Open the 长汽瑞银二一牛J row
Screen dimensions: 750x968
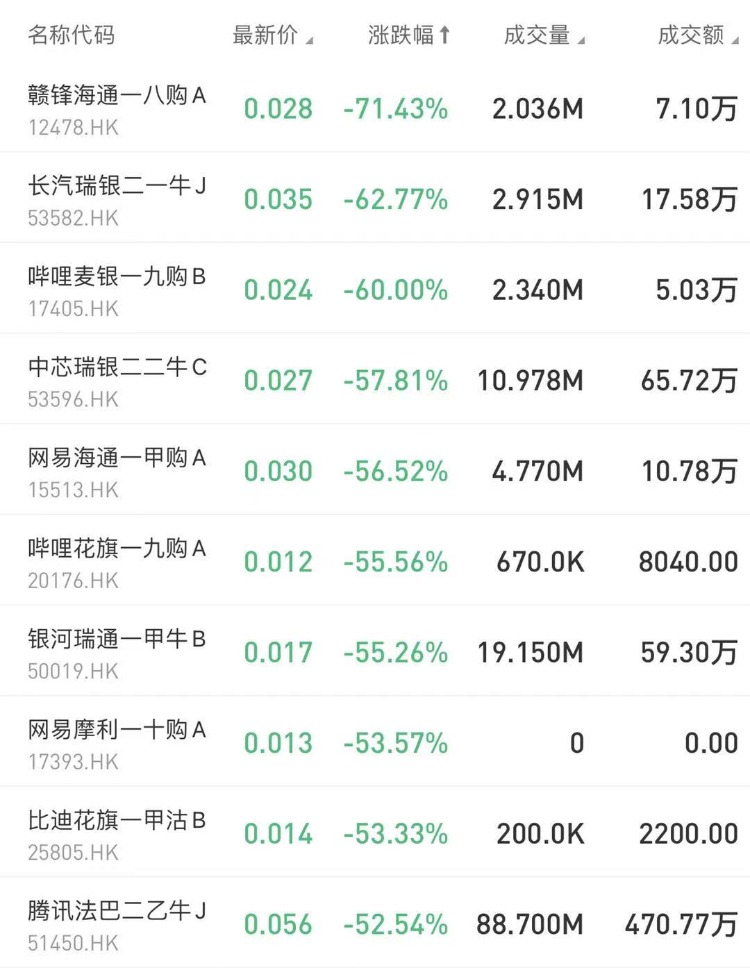click(x=117, y=198)
